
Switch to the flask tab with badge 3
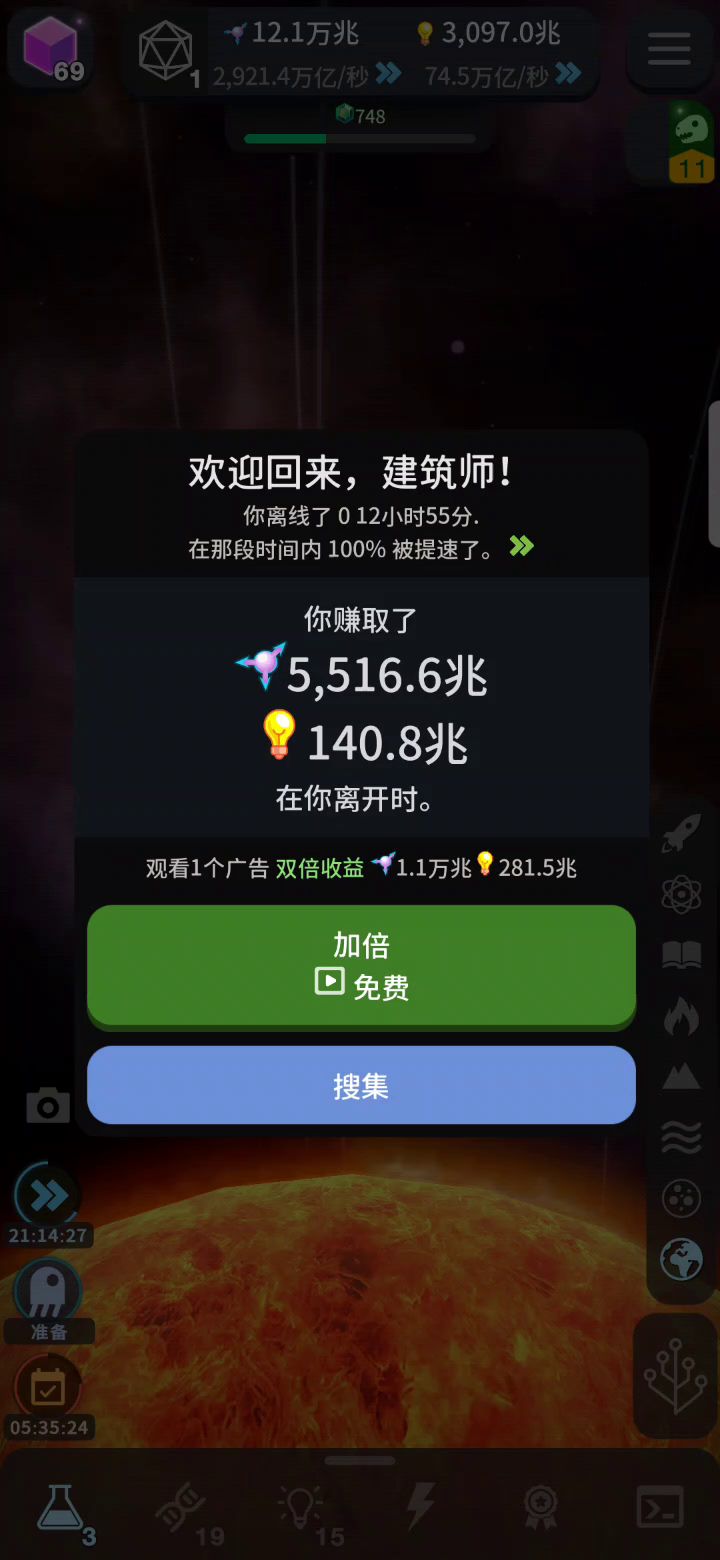(x=62, y=1508)
